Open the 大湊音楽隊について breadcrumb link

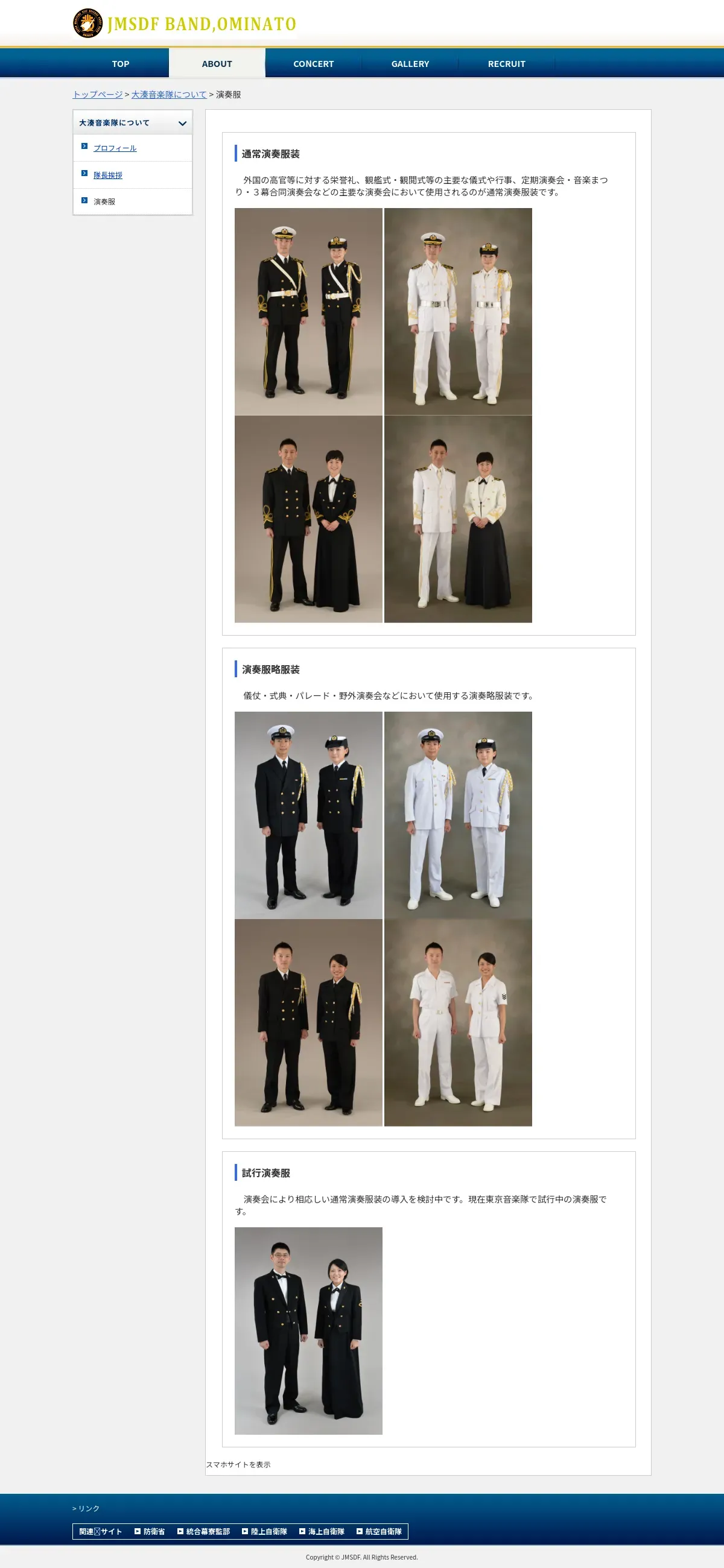pos(170,94)
